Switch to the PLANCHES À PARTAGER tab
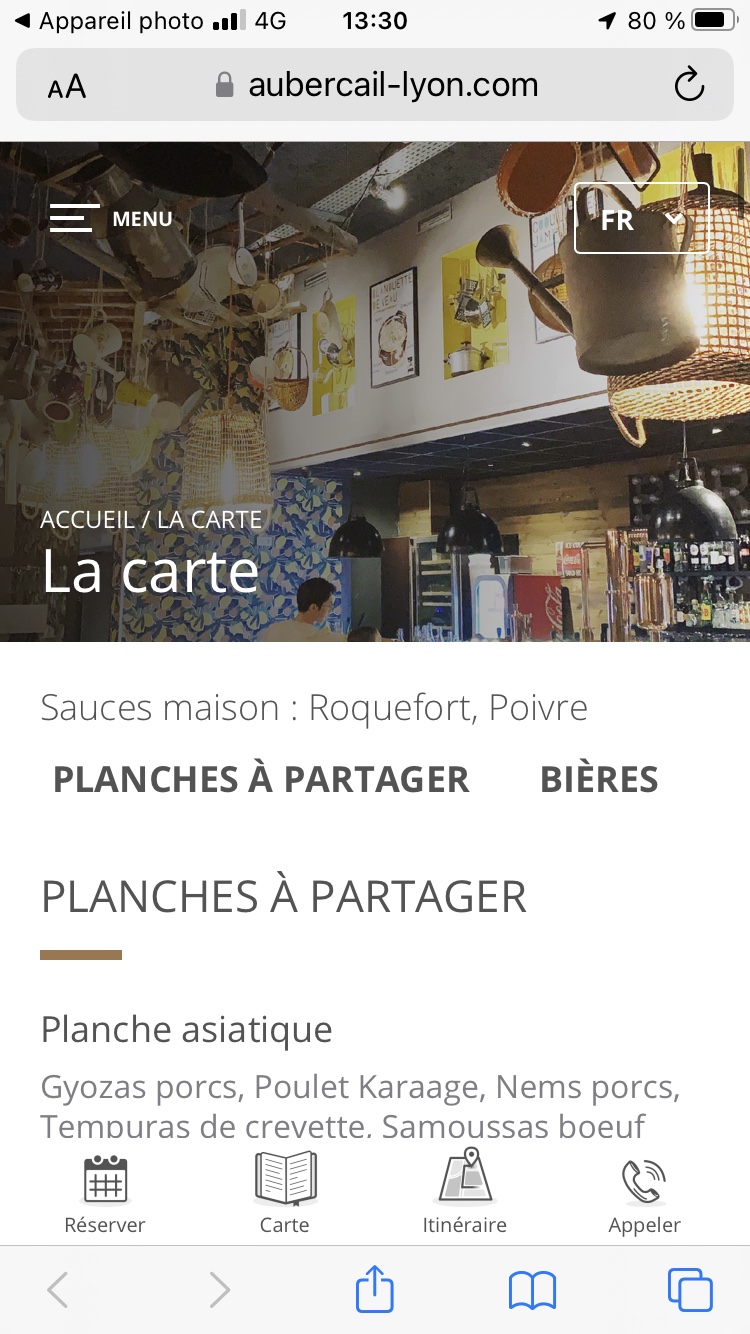Screen dimensions: 750x1334 click(x=261, y=780)
